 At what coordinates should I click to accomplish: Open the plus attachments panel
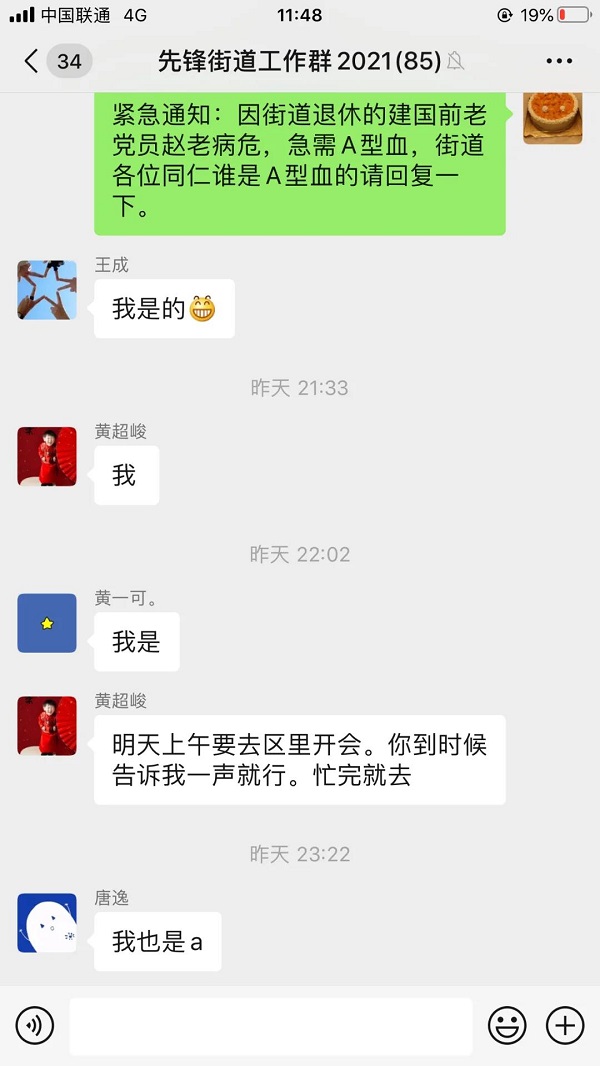[x=565, y=1025]
